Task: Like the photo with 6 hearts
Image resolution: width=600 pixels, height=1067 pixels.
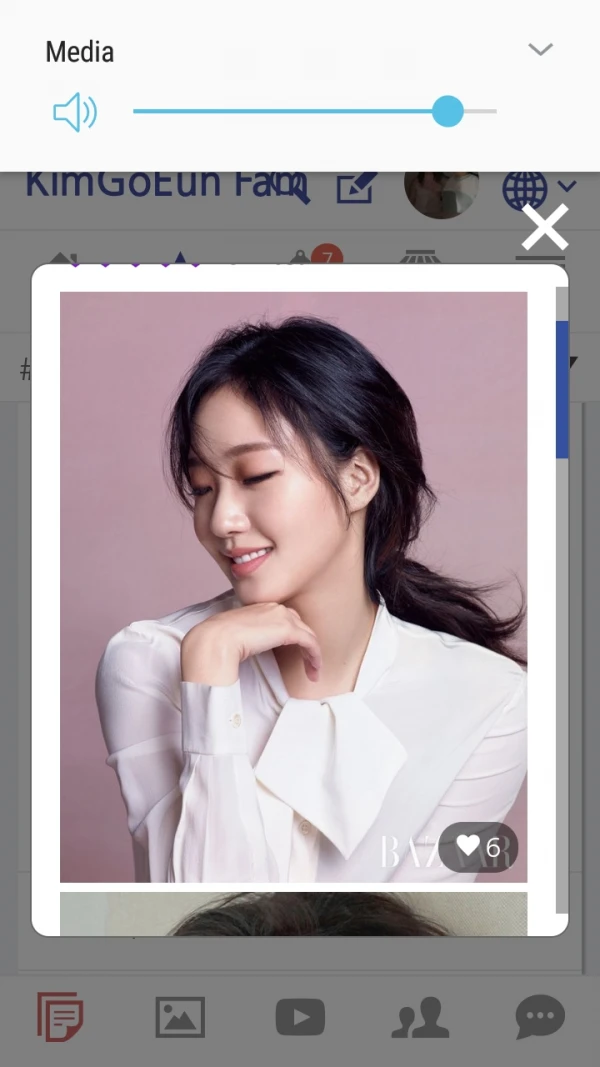Action: point(478,848)
